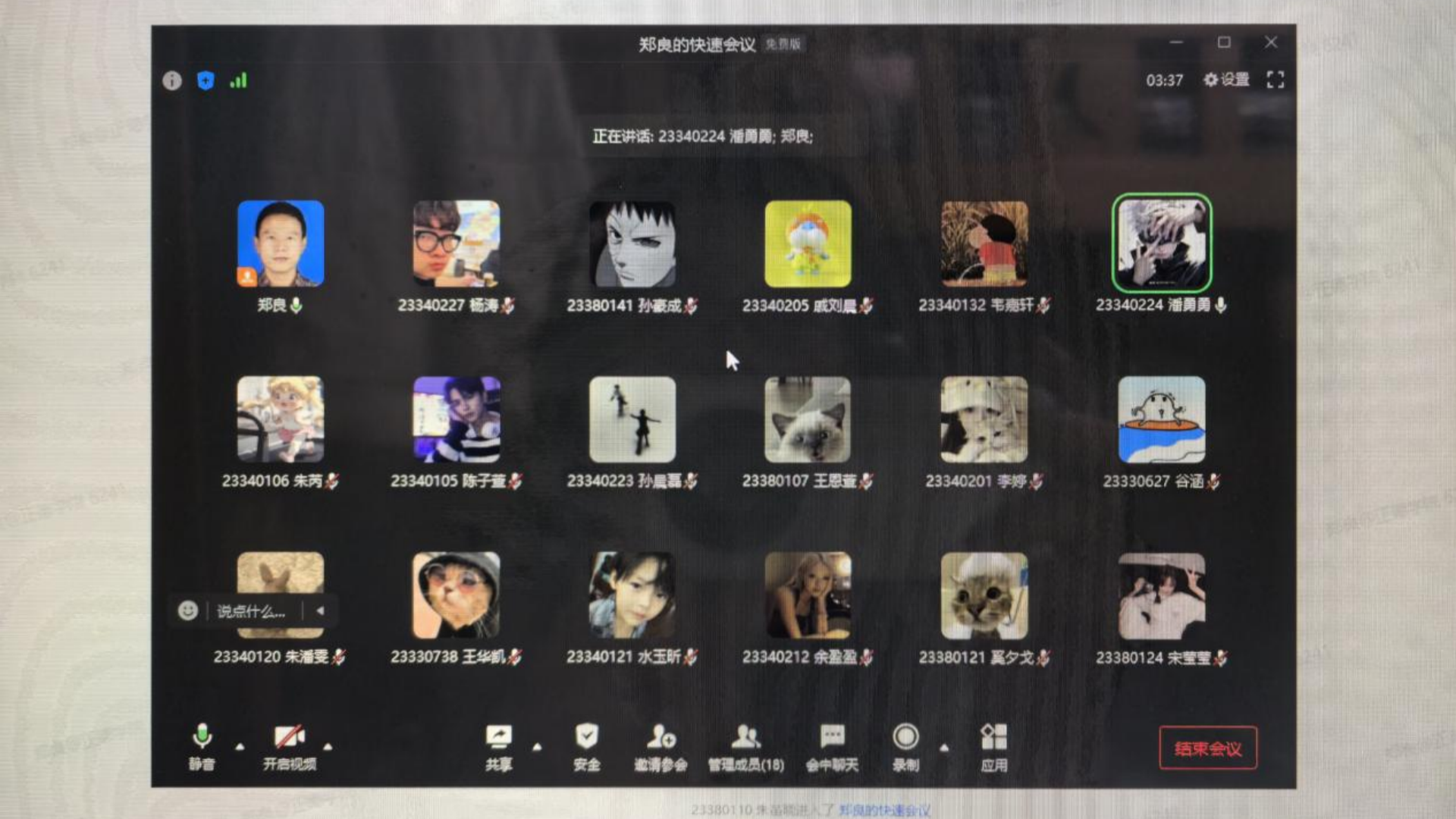Viewport: 1456px width, 819px height.
Task: Open the 共享 screen share option
Action: click(499, 747)
